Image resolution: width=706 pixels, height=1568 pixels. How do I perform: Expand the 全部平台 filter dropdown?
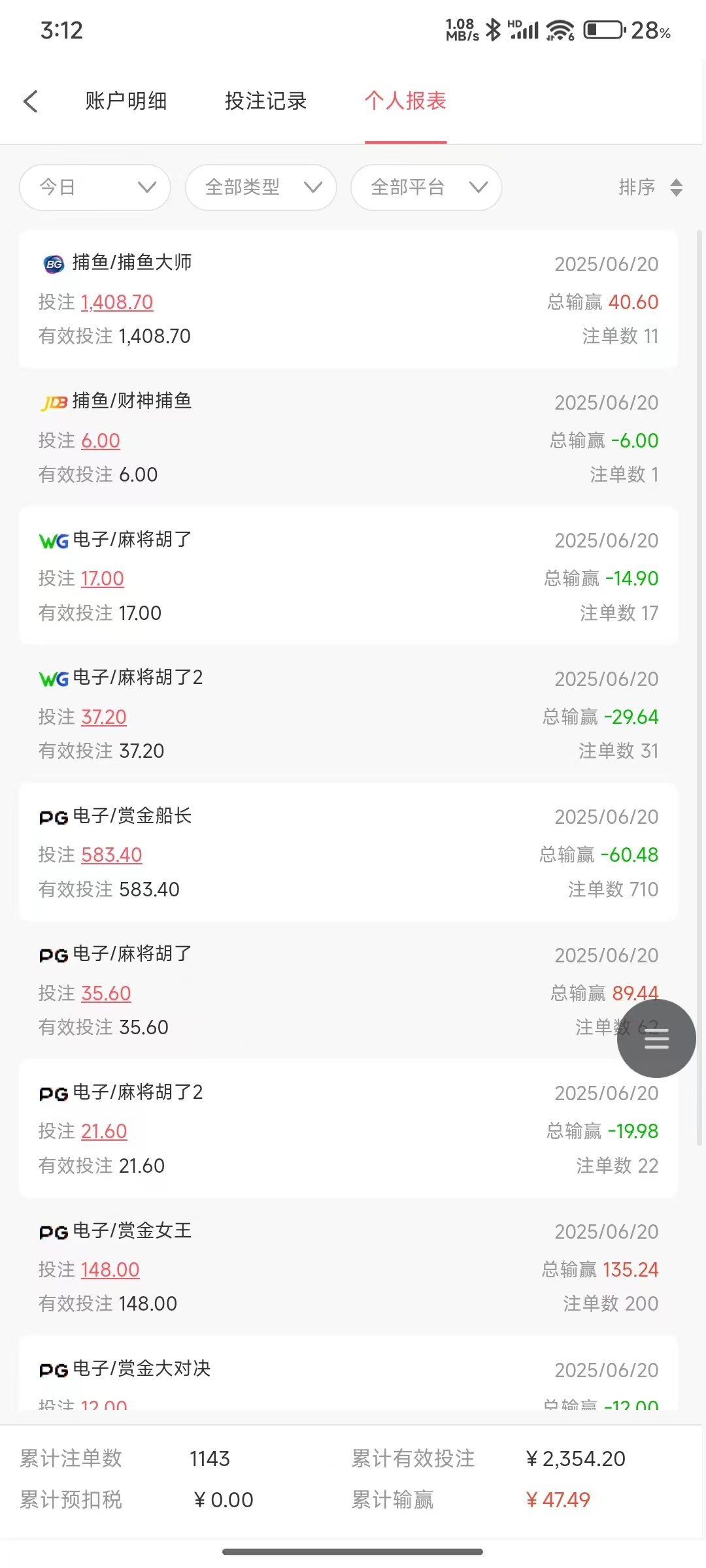[x=426, y=188]
